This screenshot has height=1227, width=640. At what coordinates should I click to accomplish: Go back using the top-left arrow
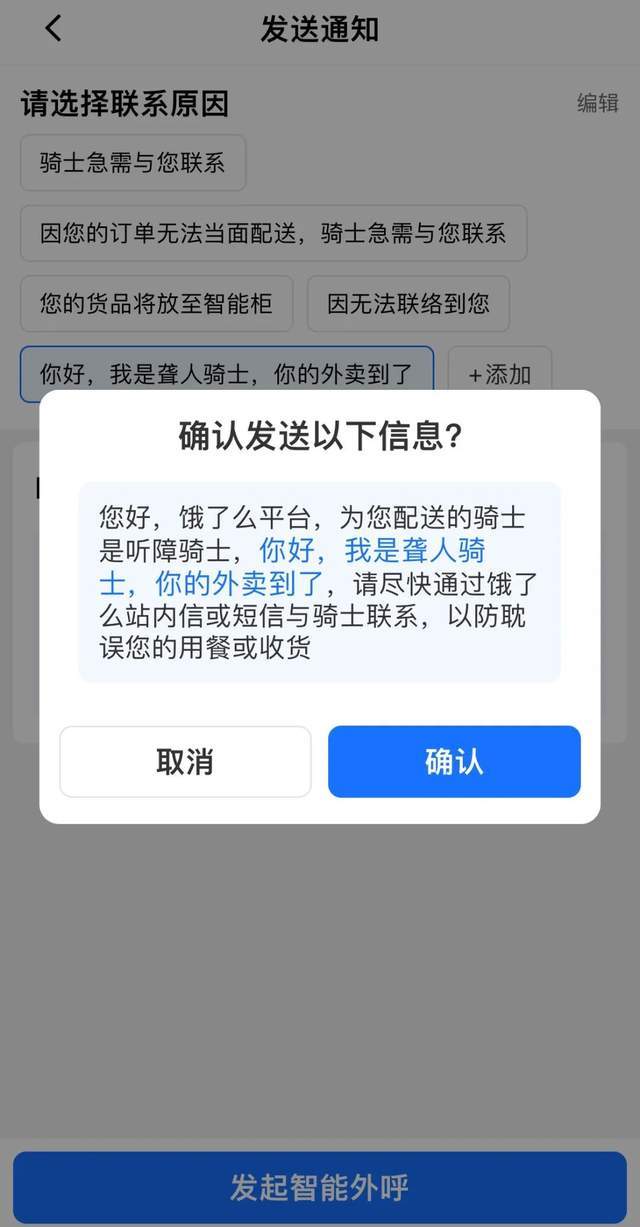pos(53,29)
